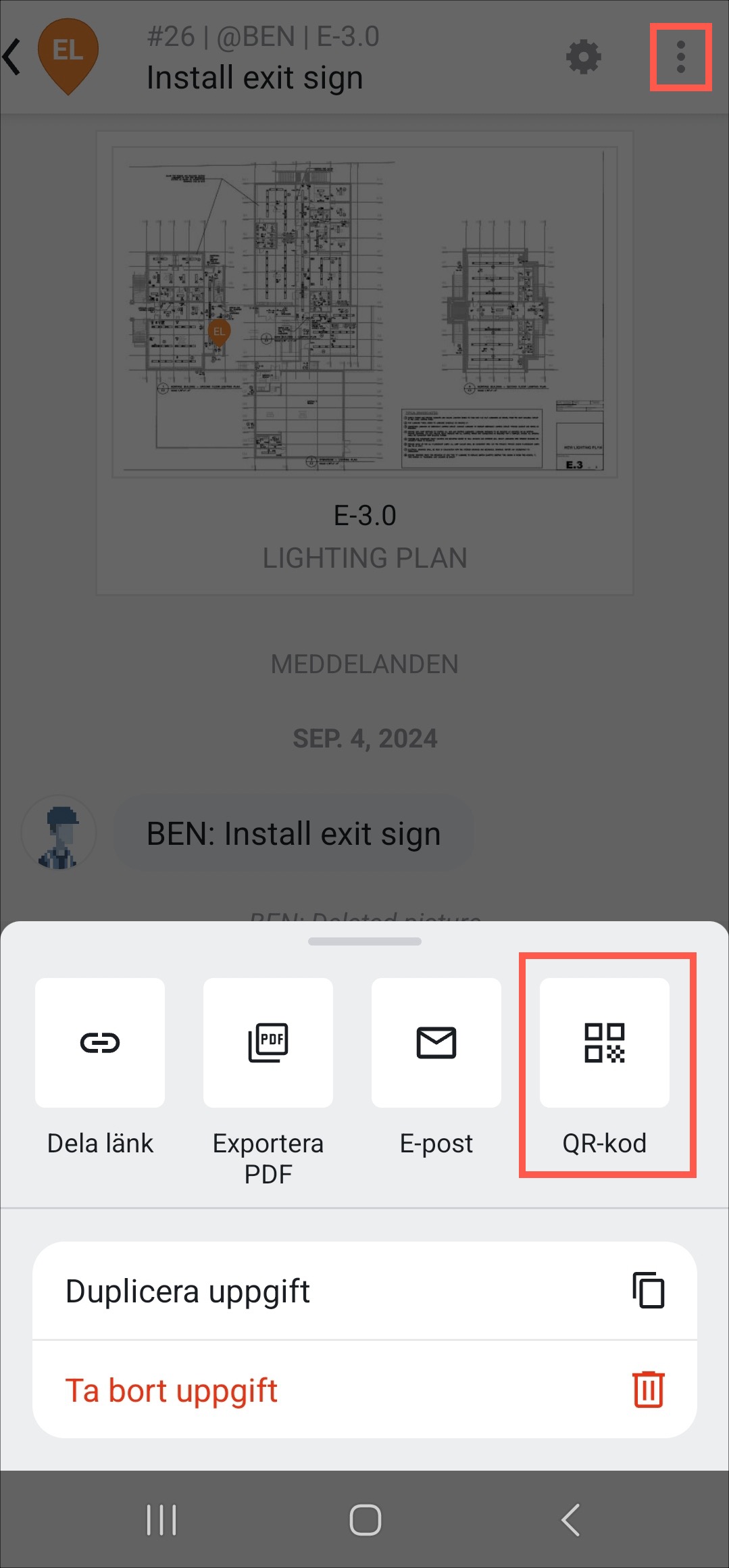Tap the system recent apps button
The width and height of the screenshot is (729, 1568).
(161, 1520)
